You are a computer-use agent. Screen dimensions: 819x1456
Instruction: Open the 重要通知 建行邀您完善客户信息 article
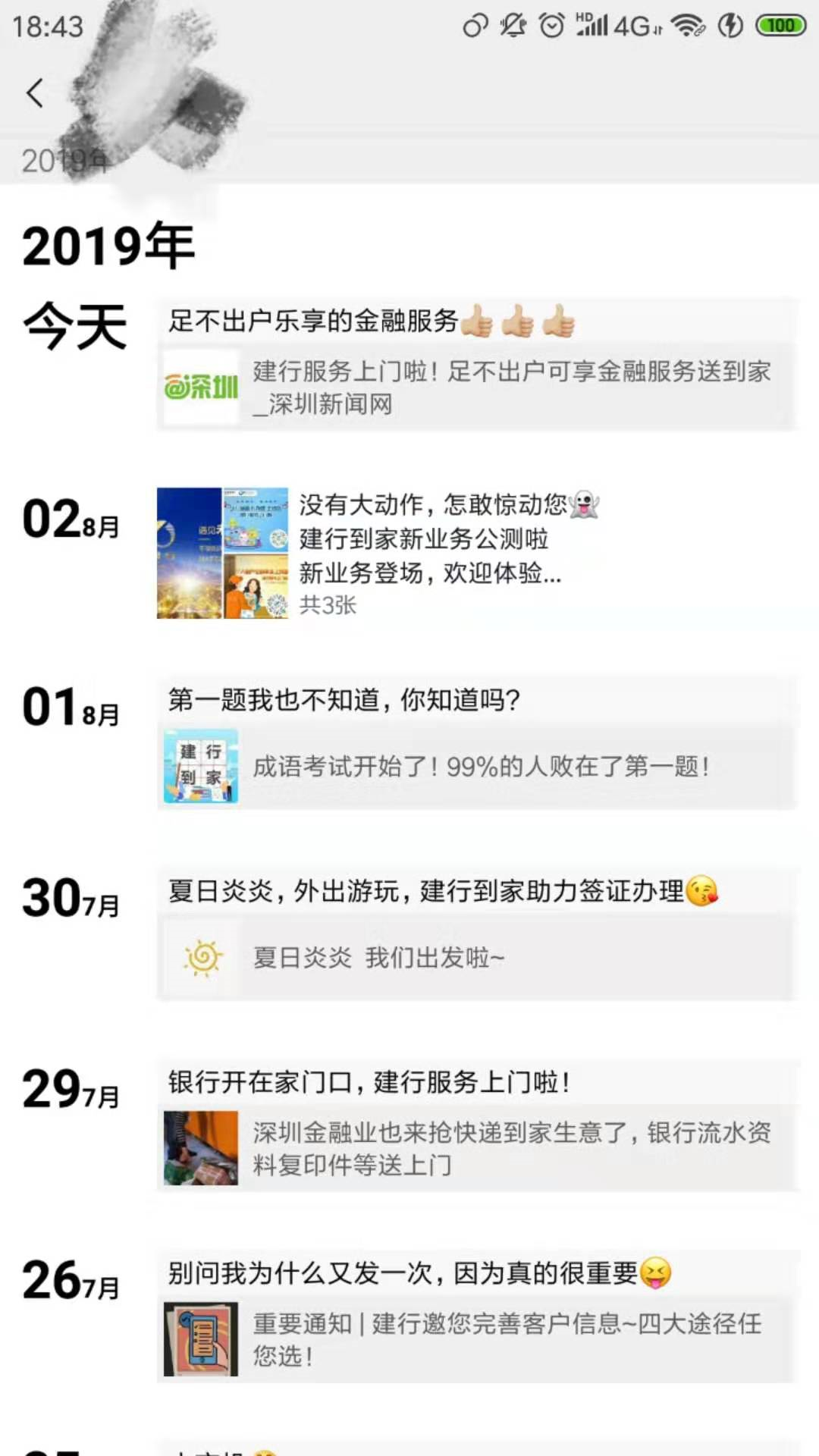(x=476, y=1339)
